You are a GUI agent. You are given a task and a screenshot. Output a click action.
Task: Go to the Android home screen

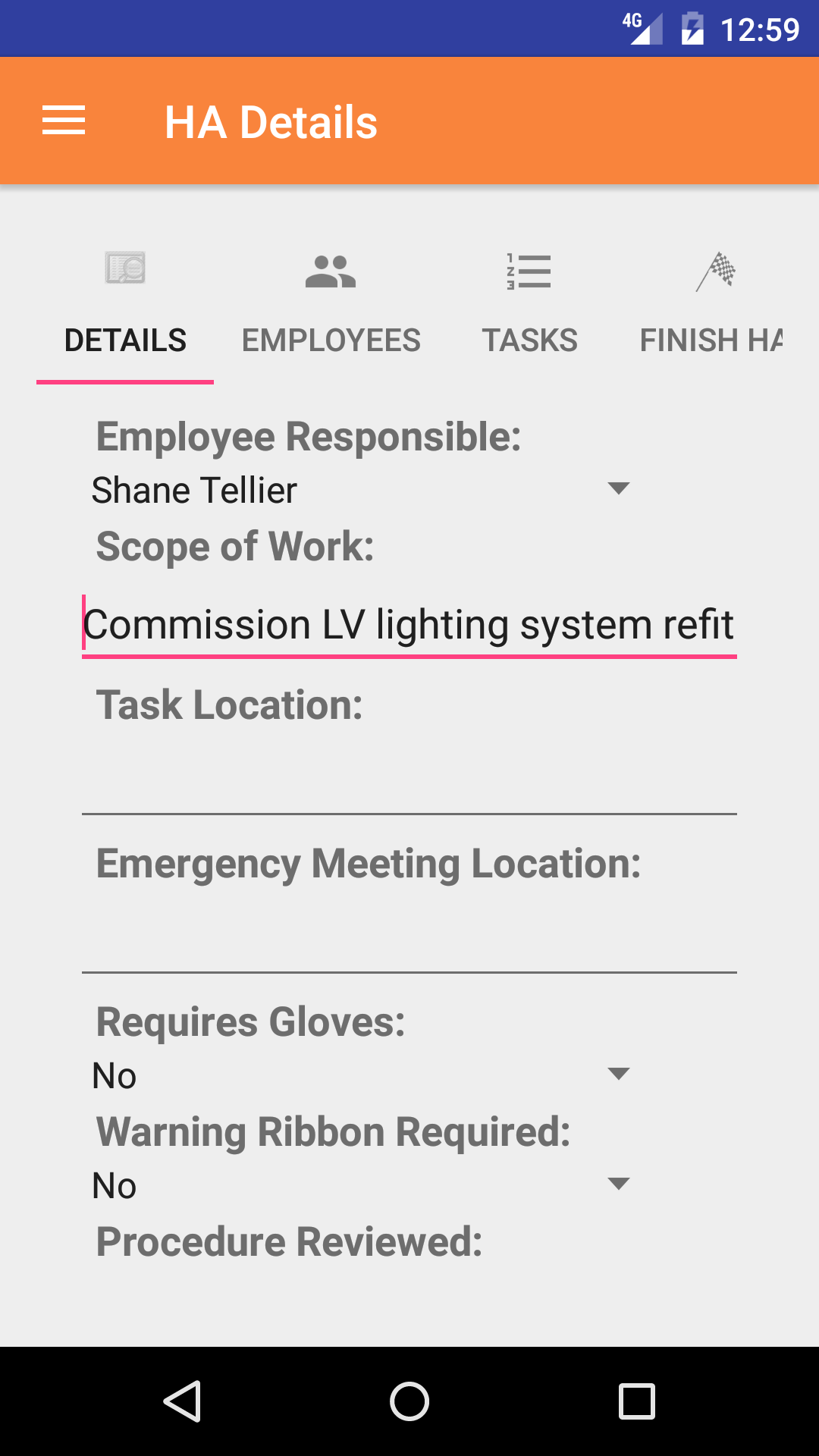pos(409,1401)
